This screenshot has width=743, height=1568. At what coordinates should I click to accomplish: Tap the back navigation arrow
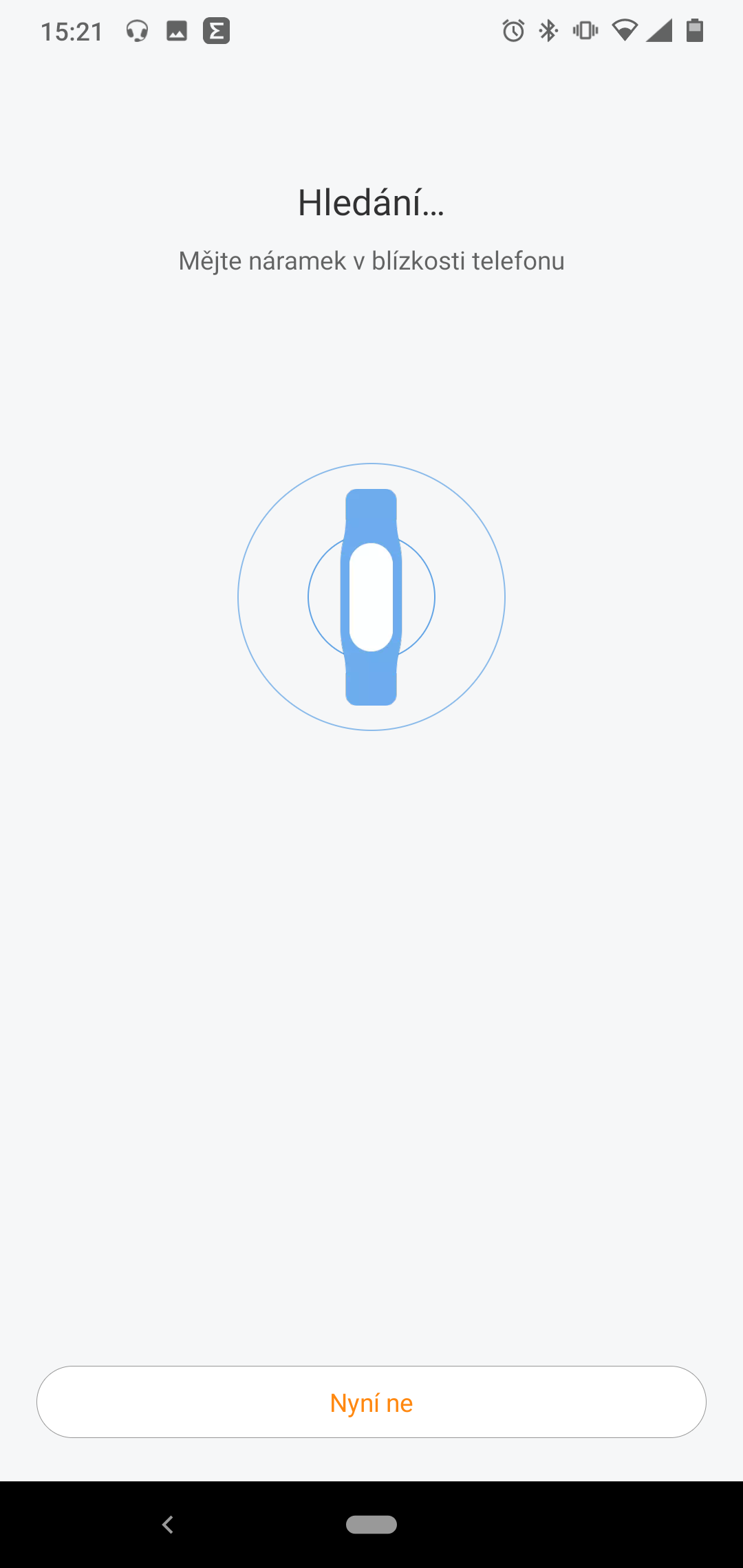[x=166, y=1523]
